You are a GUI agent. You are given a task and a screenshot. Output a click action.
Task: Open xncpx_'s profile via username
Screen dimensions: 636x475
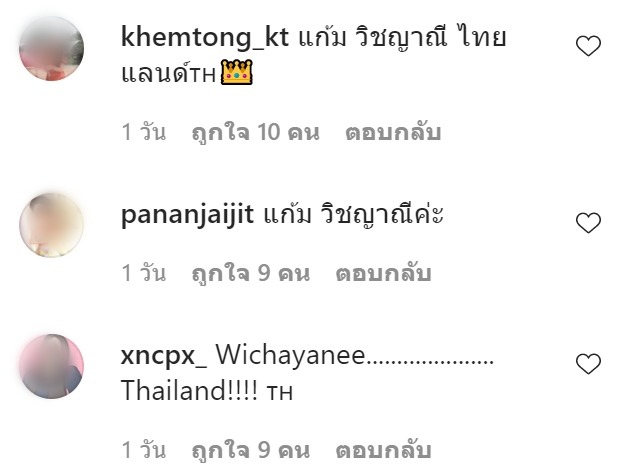(x=162, y=356)
